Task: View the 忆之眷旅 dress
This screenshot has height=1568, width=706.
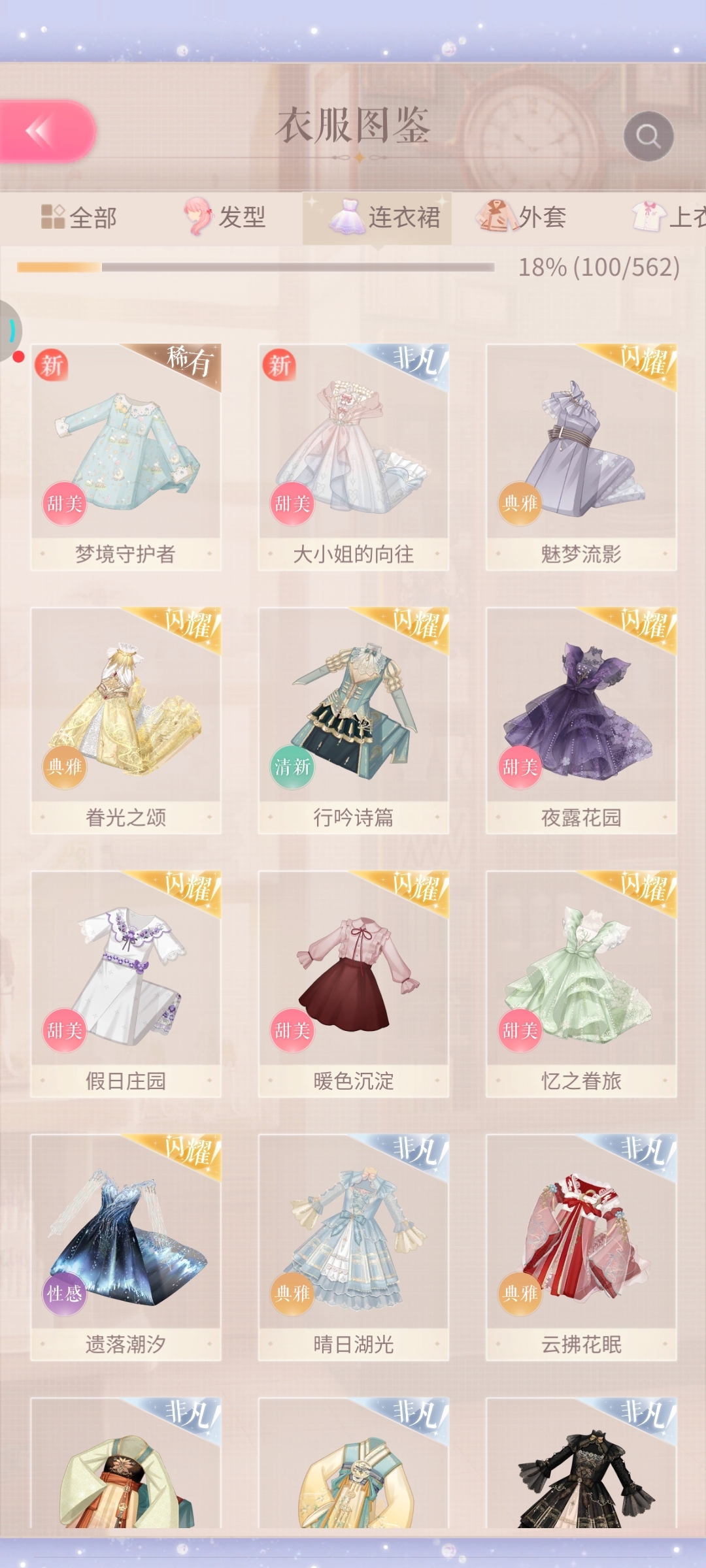Action: (581, 984)
